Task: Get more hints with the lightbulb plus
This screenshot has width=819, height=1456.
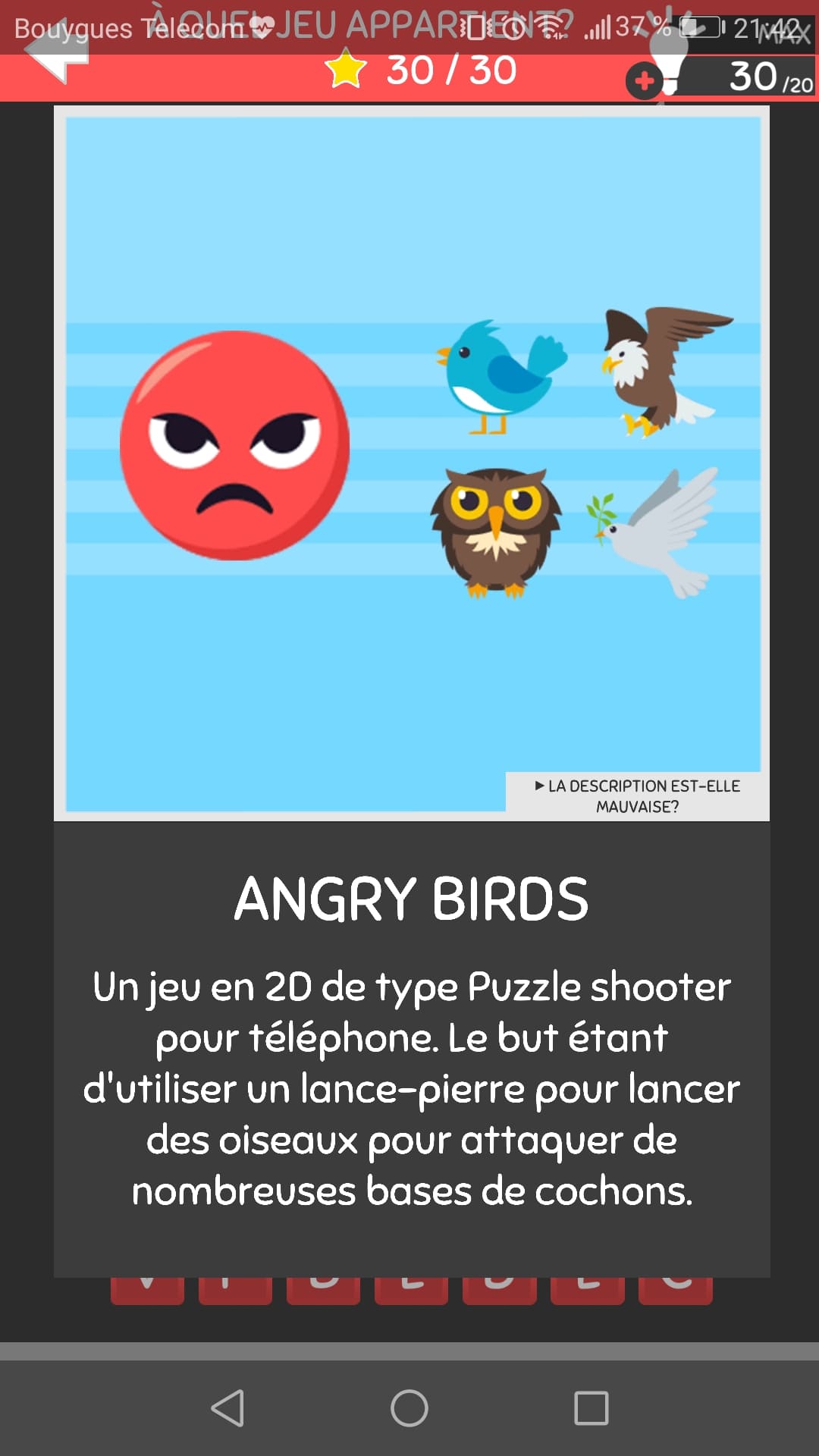Action: click(645, 80)
